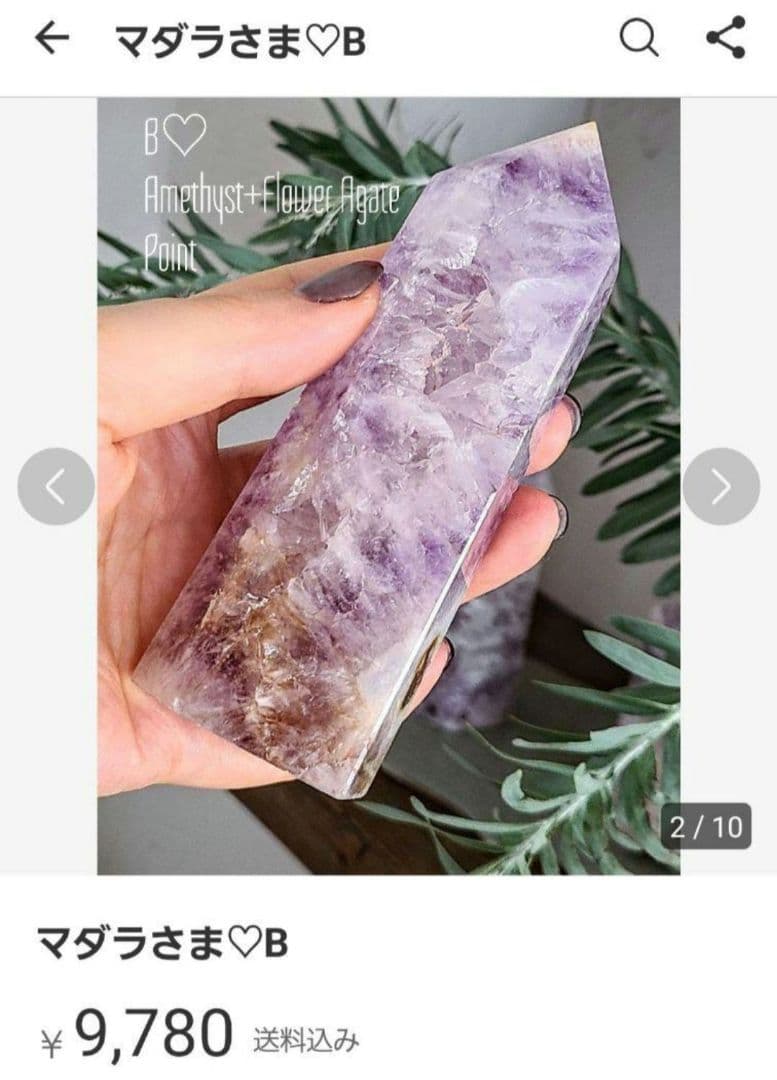Open search with the magnifier icon
Image resolution: width=777 pixels, height=1080 pixels.
coord(639,39)
